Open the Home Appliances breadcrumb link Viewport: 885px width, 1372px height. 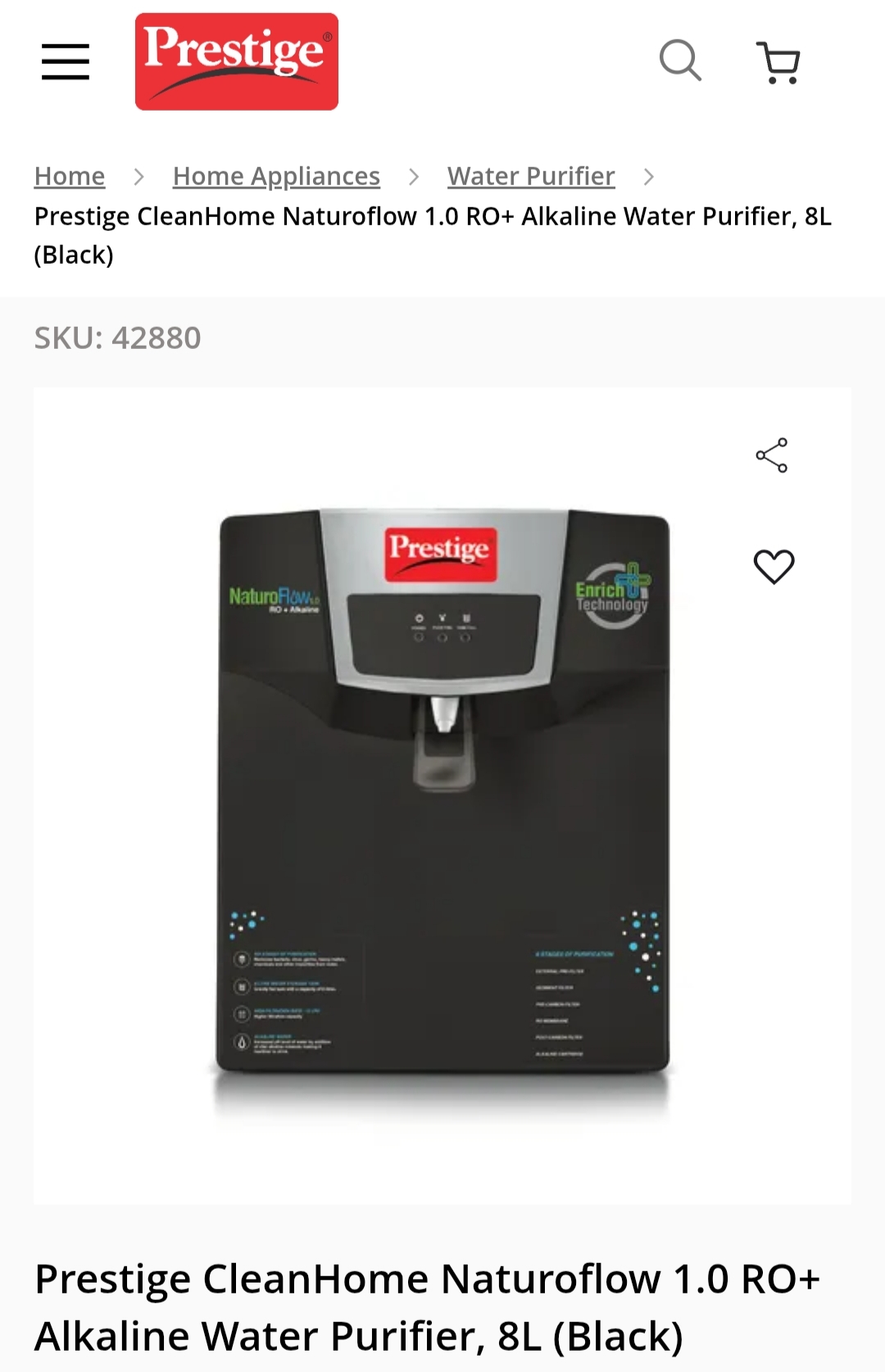276,176
